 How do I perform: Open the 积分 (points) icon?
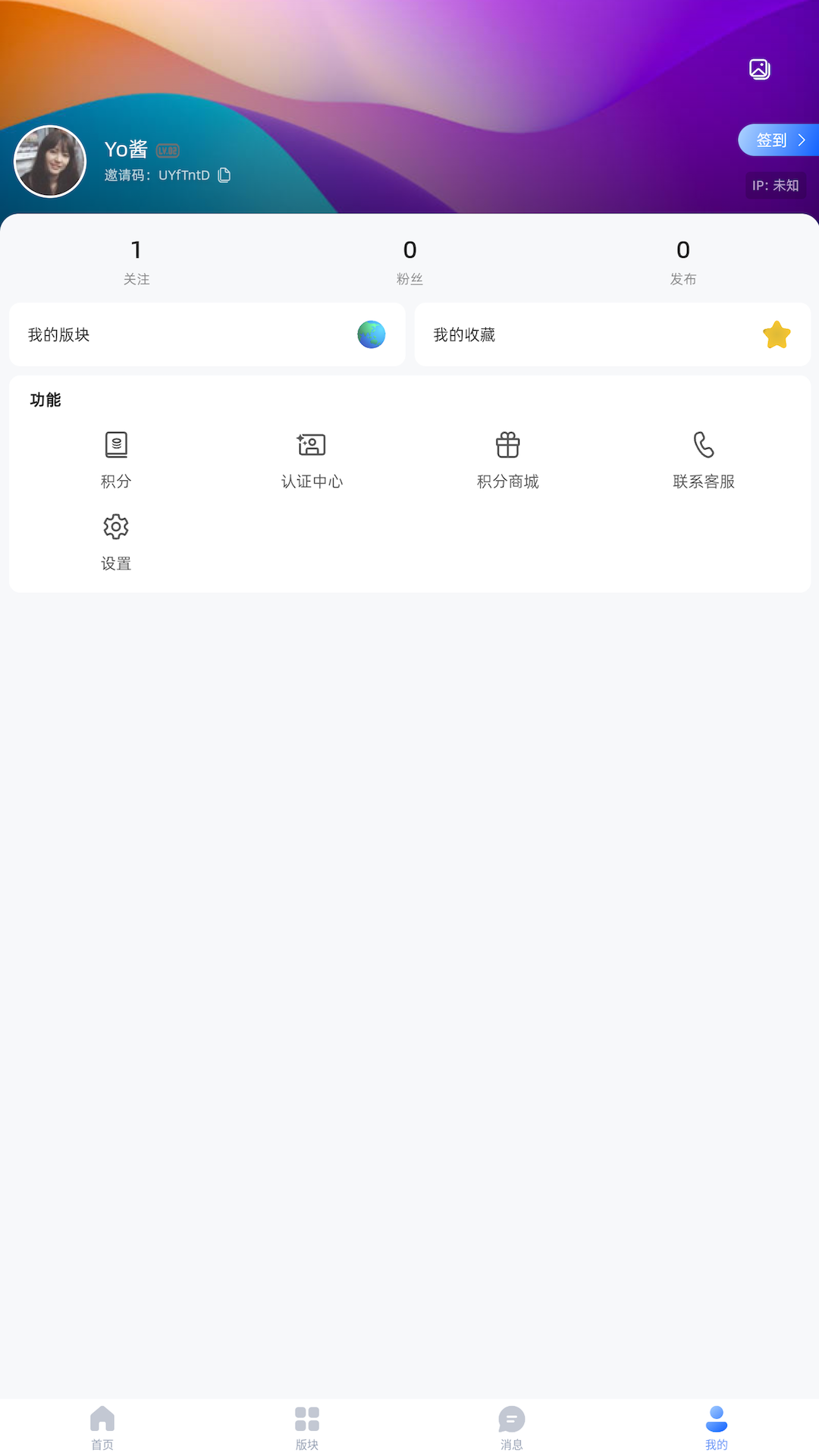pos(115,444)
